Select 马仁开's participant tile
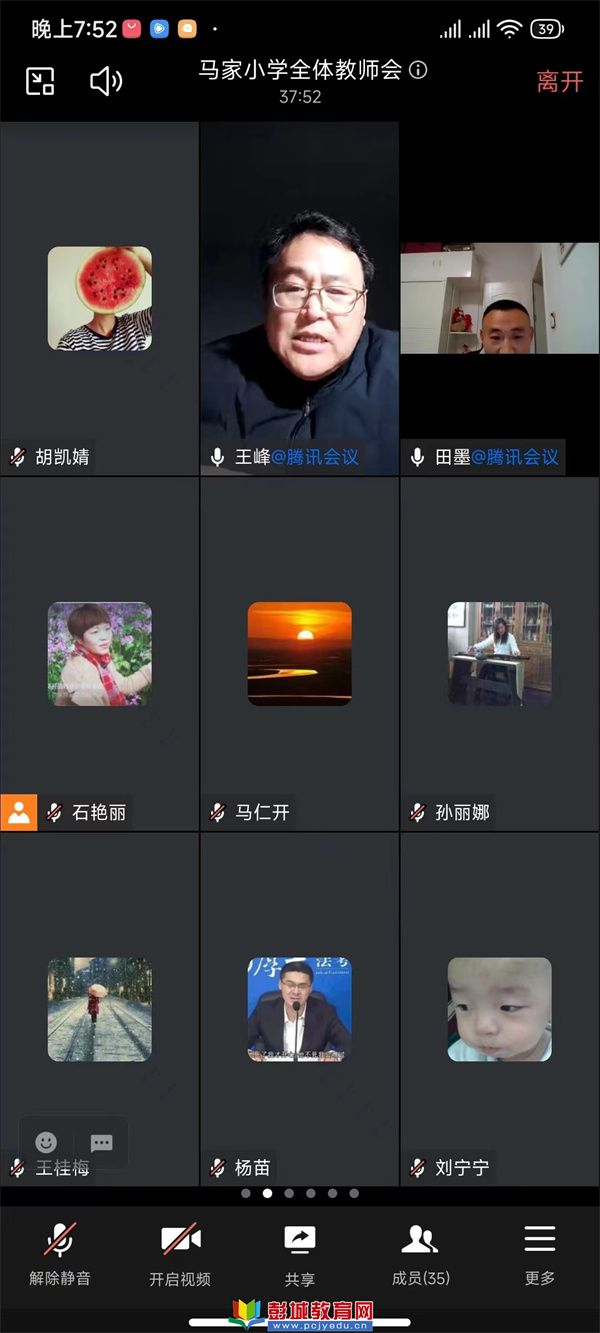The height and width of the screenshot is (1333, 600). point(299,653)
